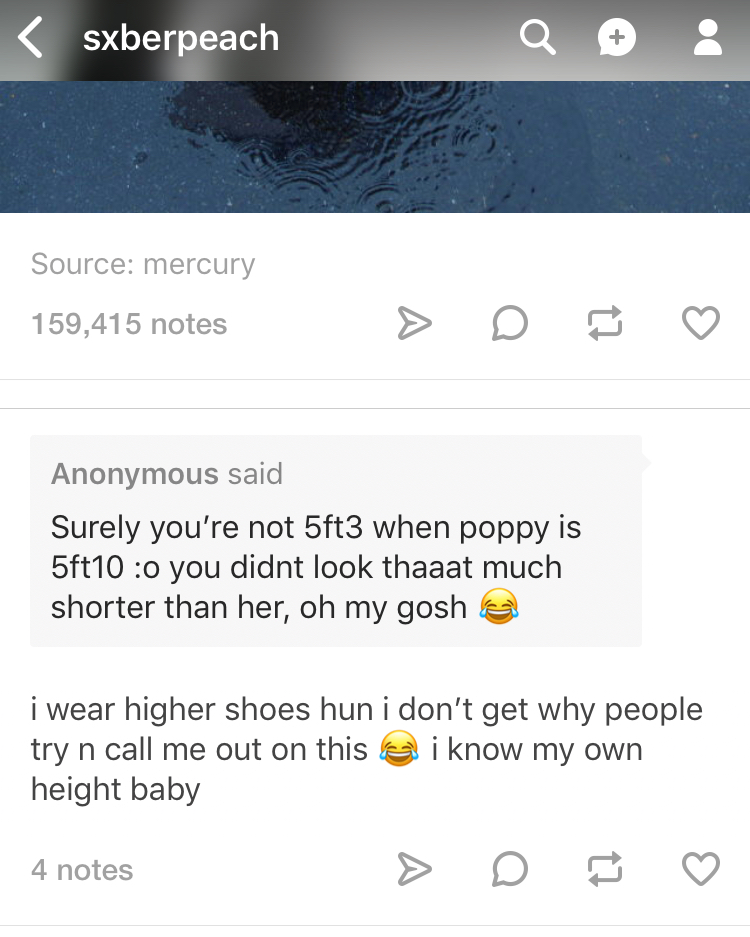The height and width of the screenshot is (937, 750).
Task: Search the sxberpeach blog
Action: 537,39
